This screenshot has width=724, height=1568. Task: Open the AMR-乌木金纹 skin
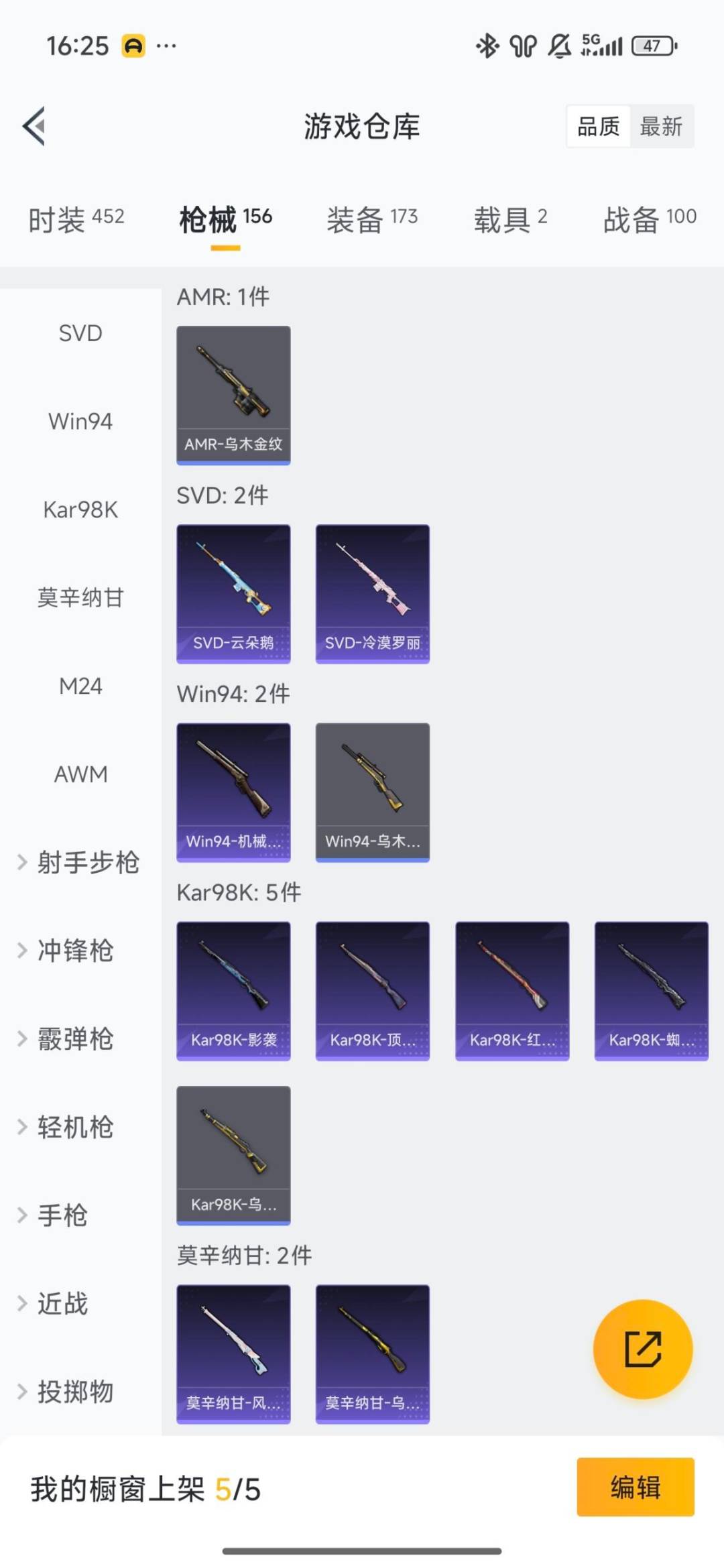coord(233,394)
